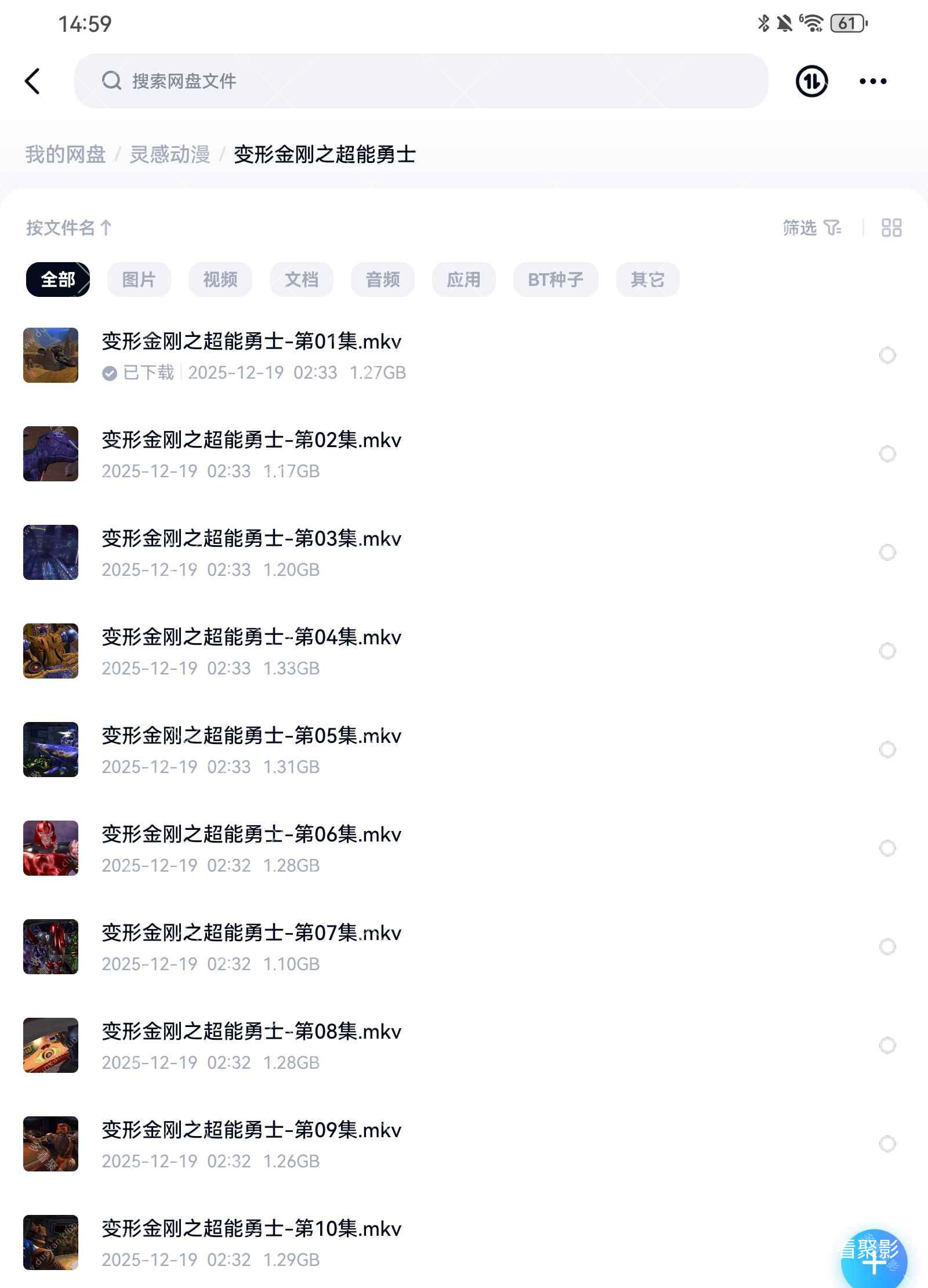Change sort order 按文件名

pyautogui.click(x=68, y=227)
